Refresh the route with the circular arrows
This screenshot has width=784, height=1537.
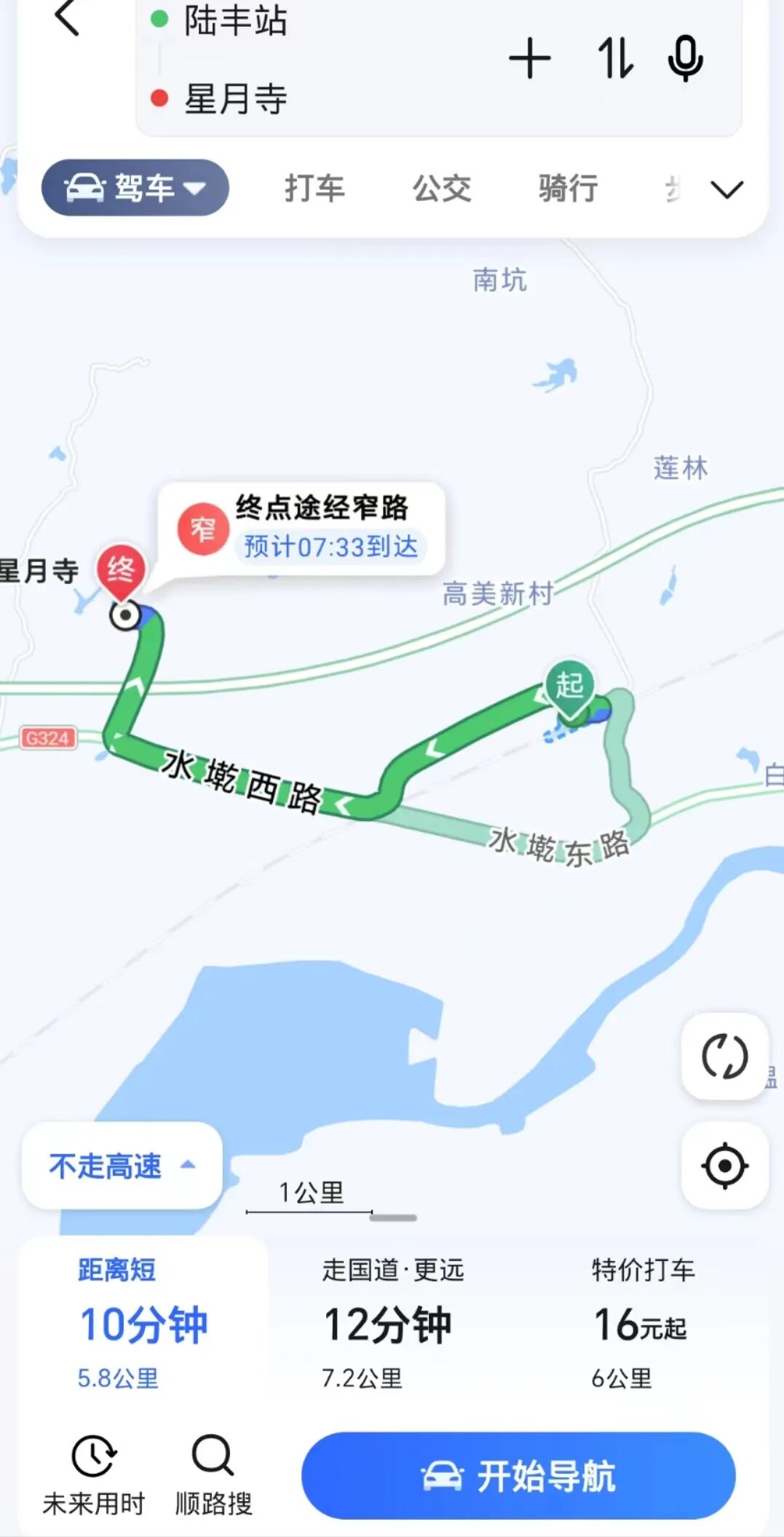[724, 1056]
